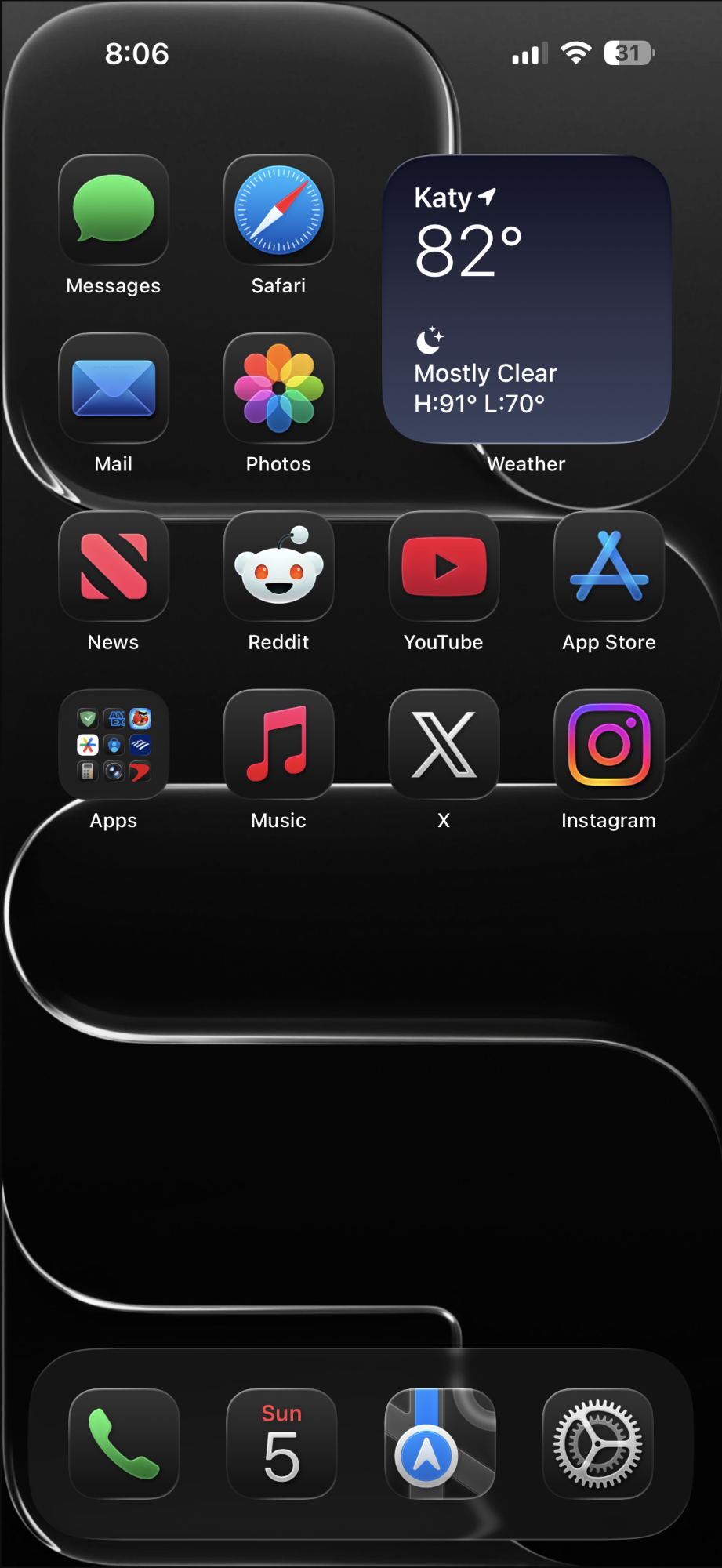Open the Katy weather widget
722x1568 pixels.
point(526,299)
